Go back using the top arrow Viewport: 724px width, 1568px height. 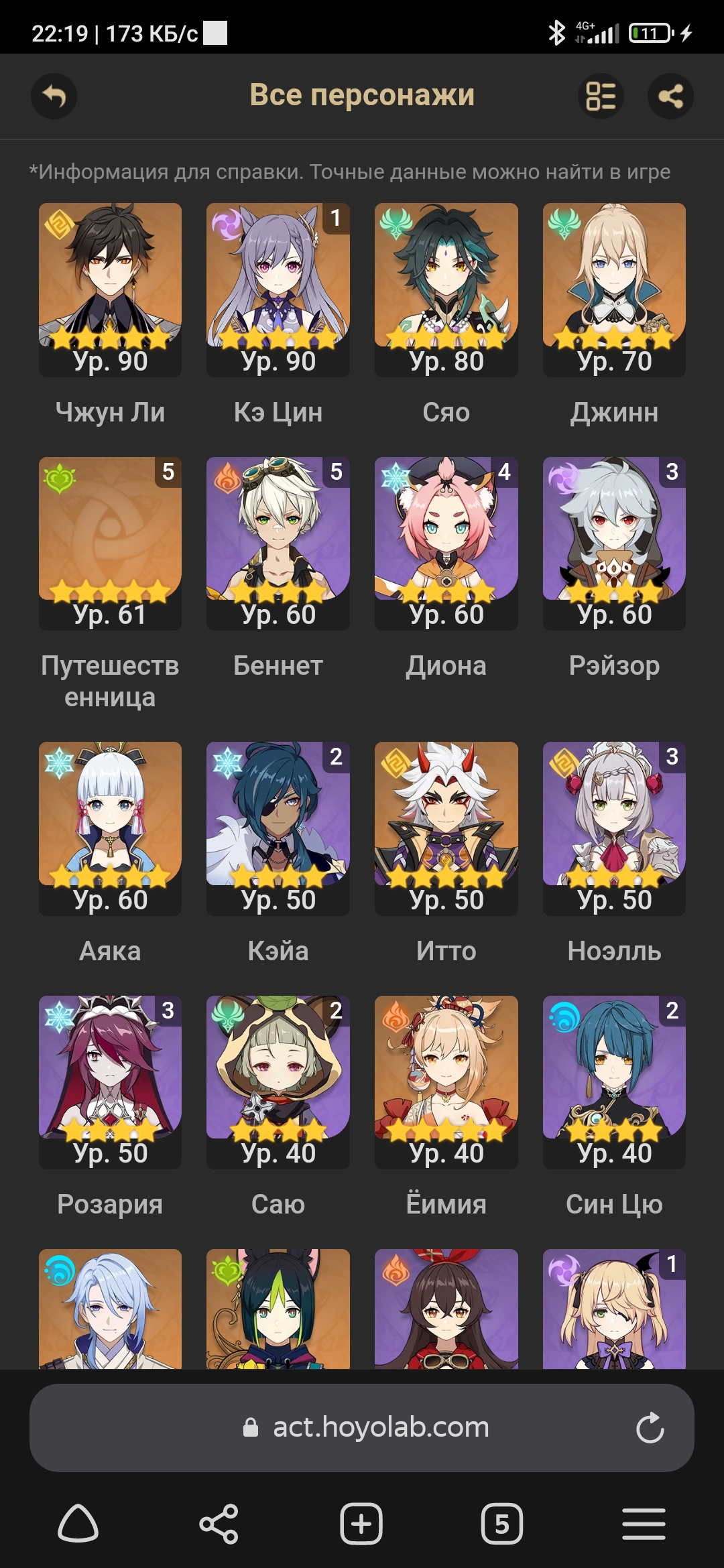pos(54,96)
